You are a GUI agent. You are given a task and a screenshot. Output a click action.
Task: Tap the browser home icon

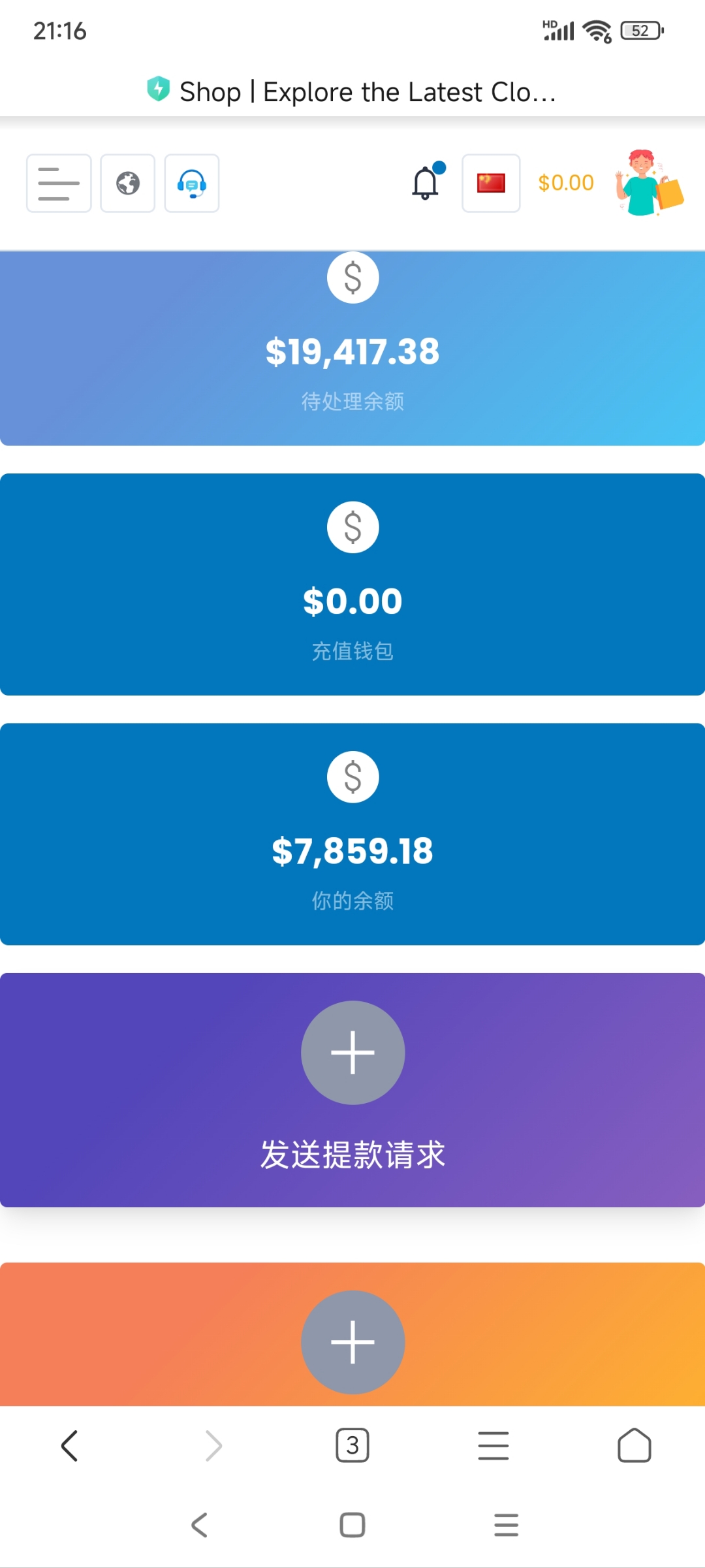point(634,1445)
